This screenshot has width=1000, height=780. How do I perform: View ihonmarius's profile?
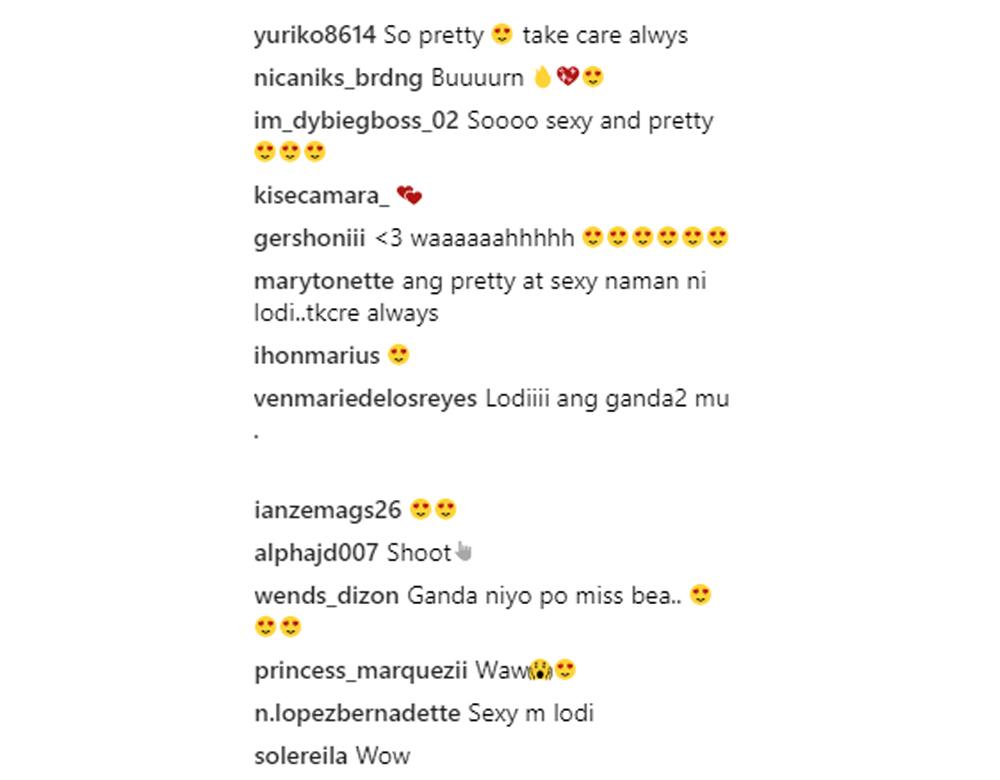[x=317, y=356]
